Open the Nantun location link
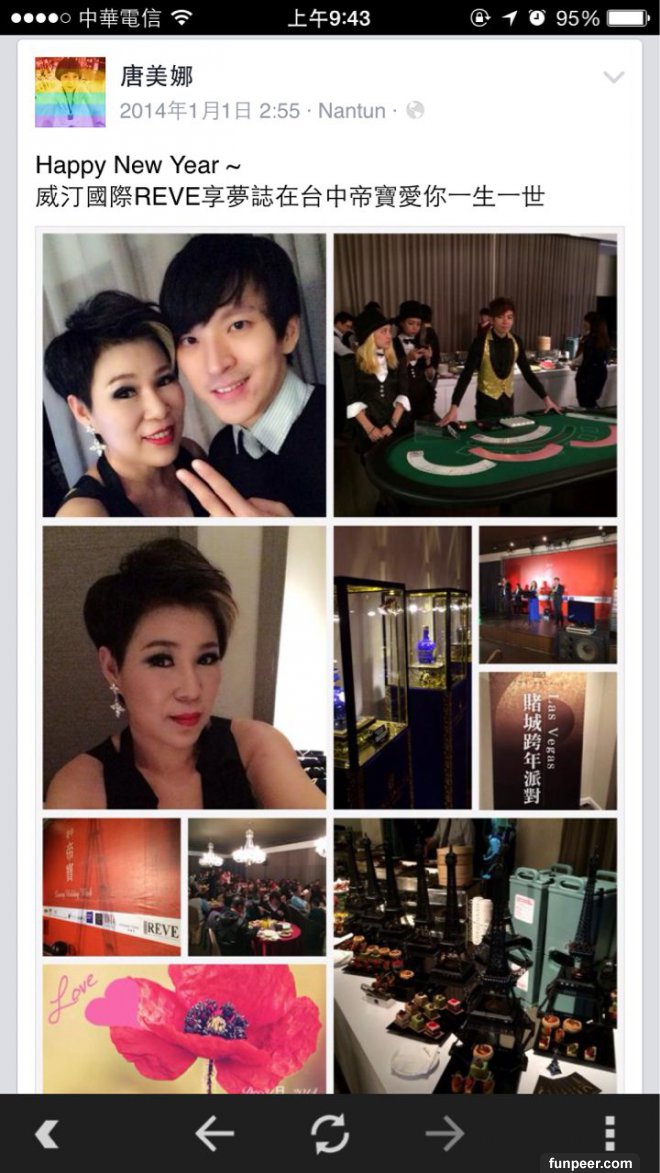Image resolution: width=660 pixels, height=1173 pixels. pos(351,111)
